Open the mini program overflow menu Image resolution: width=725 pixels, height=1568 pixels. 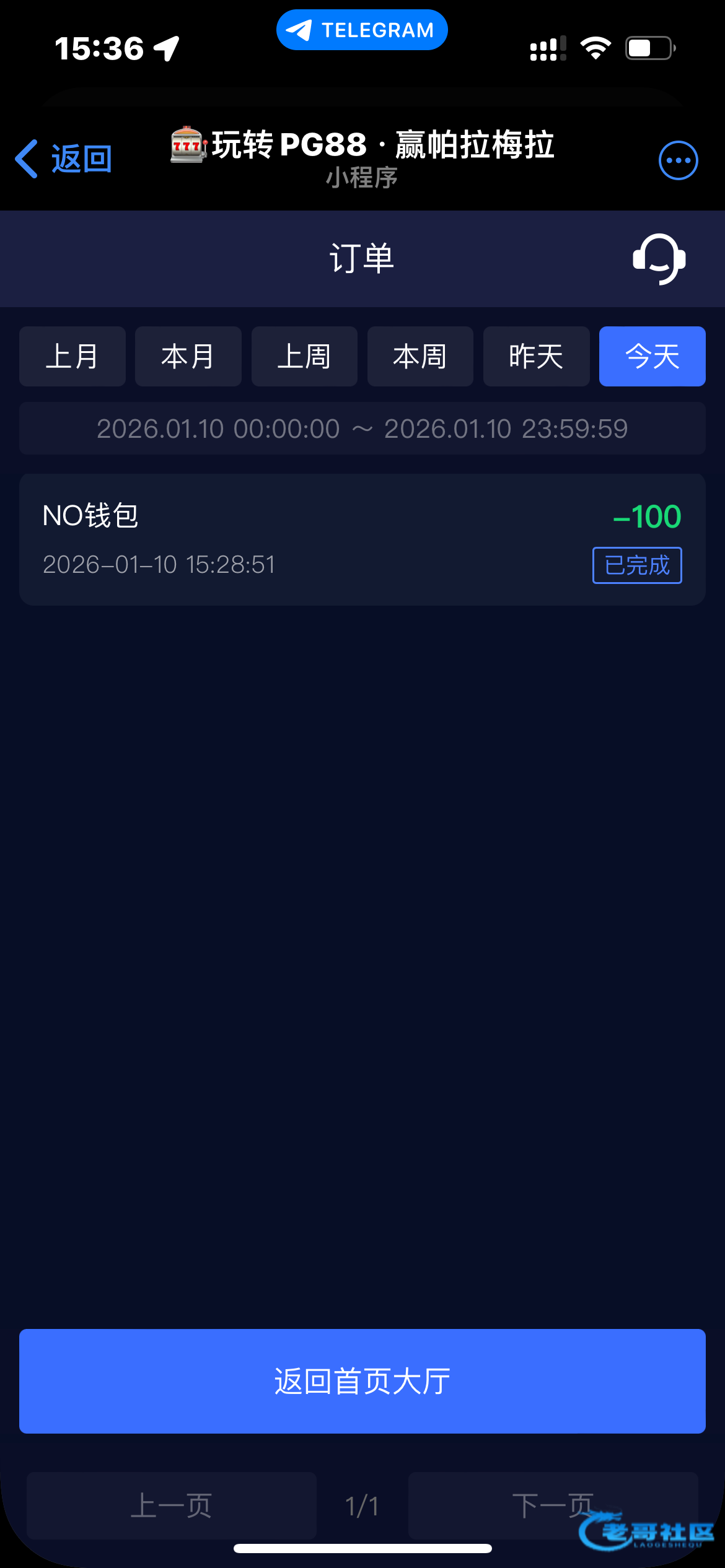678,160
